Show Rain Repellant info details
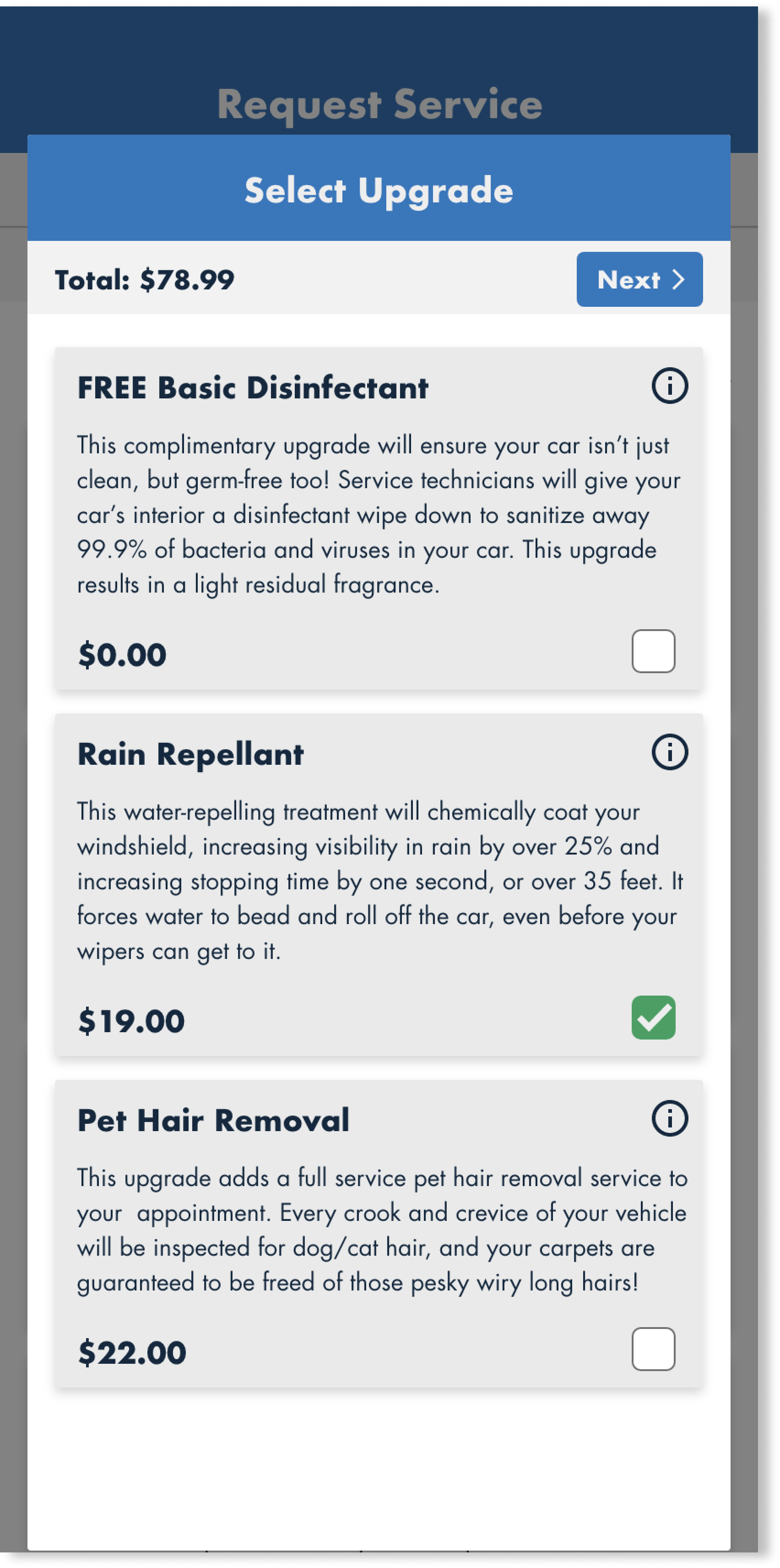780x1568 pixels. [670, 752]
